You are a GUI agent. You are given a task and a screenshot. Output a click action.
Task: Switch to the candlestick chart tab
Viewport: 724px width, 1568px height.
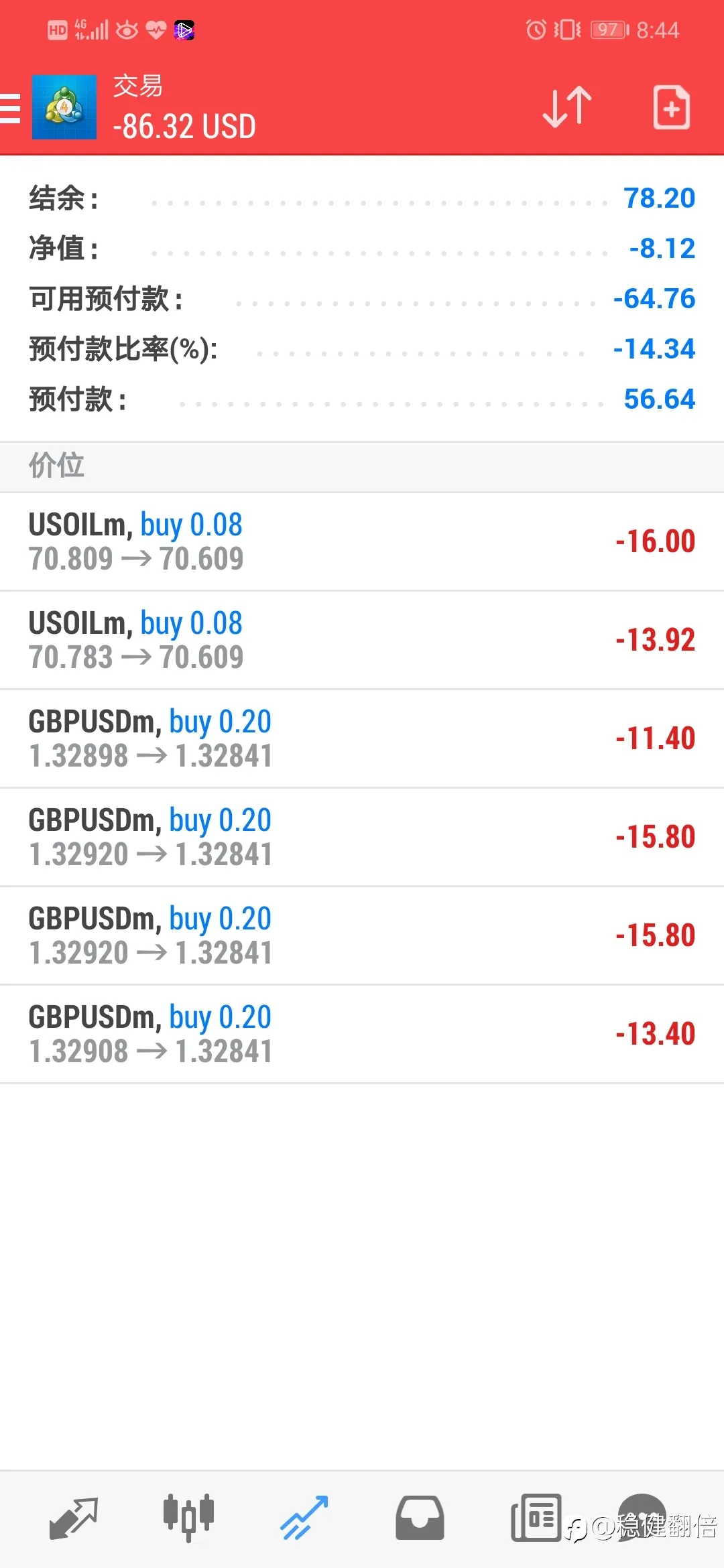[188, 1517]
